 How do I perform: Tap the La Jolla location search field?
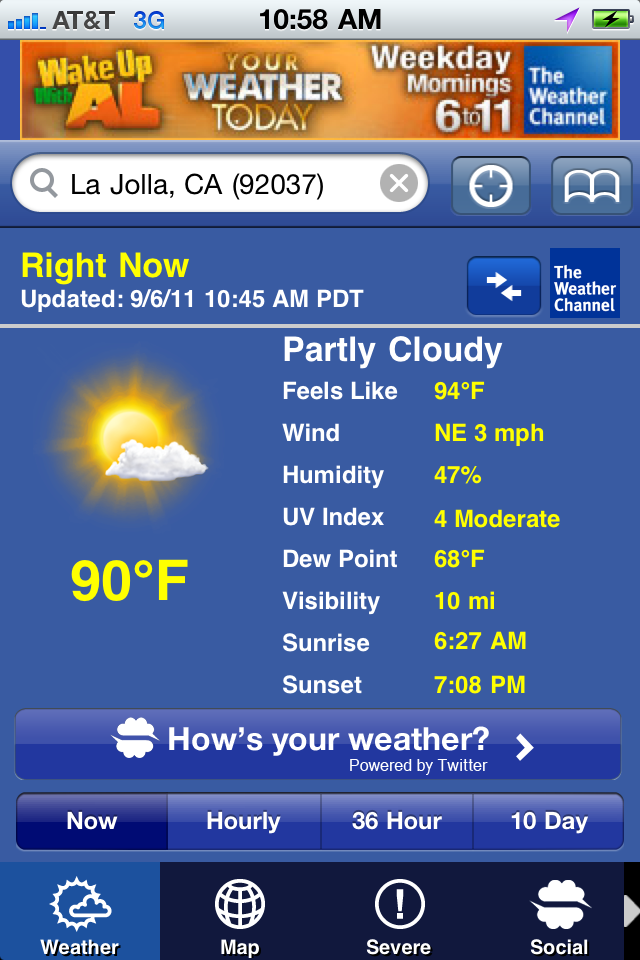pos(200,185)
